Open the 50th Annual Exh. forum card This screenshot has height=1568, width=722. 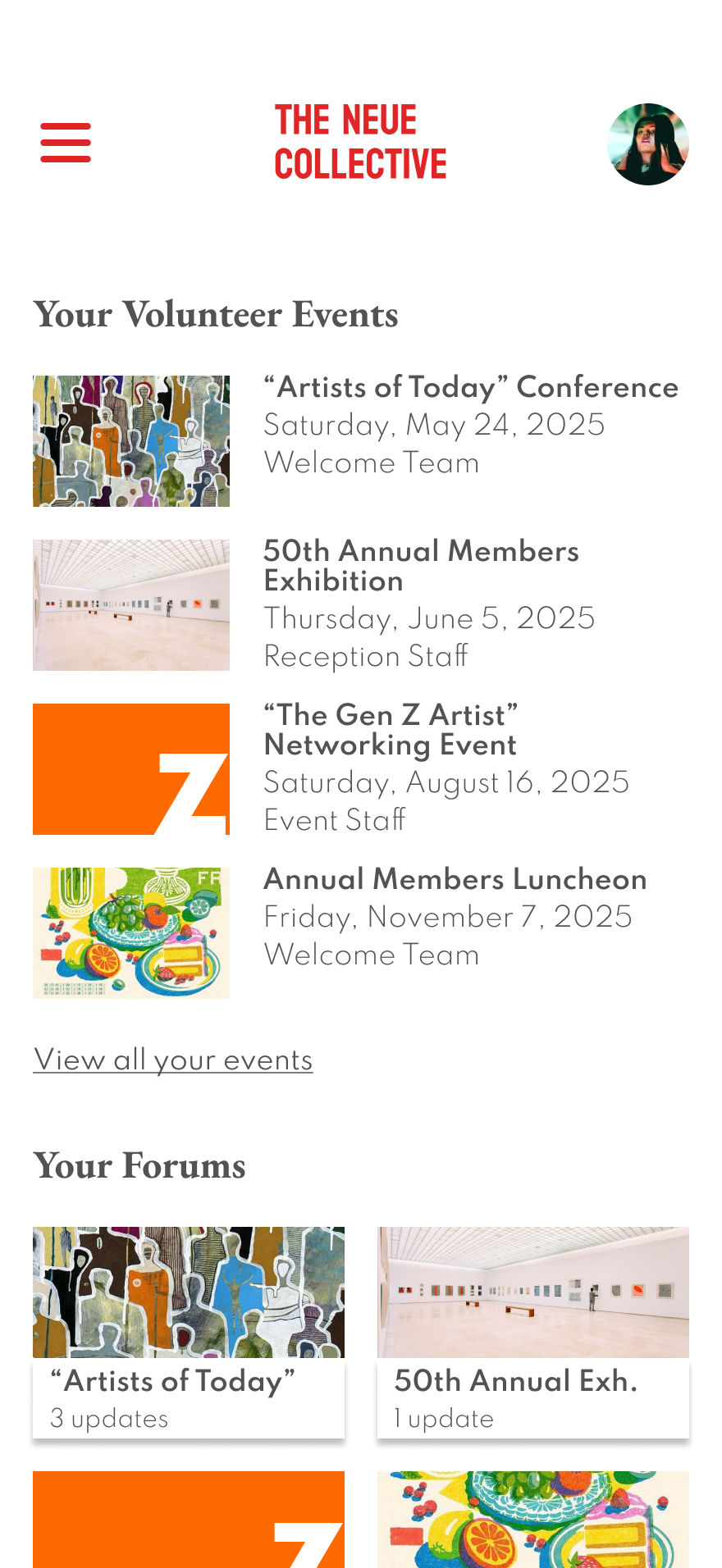point(533,1332)
